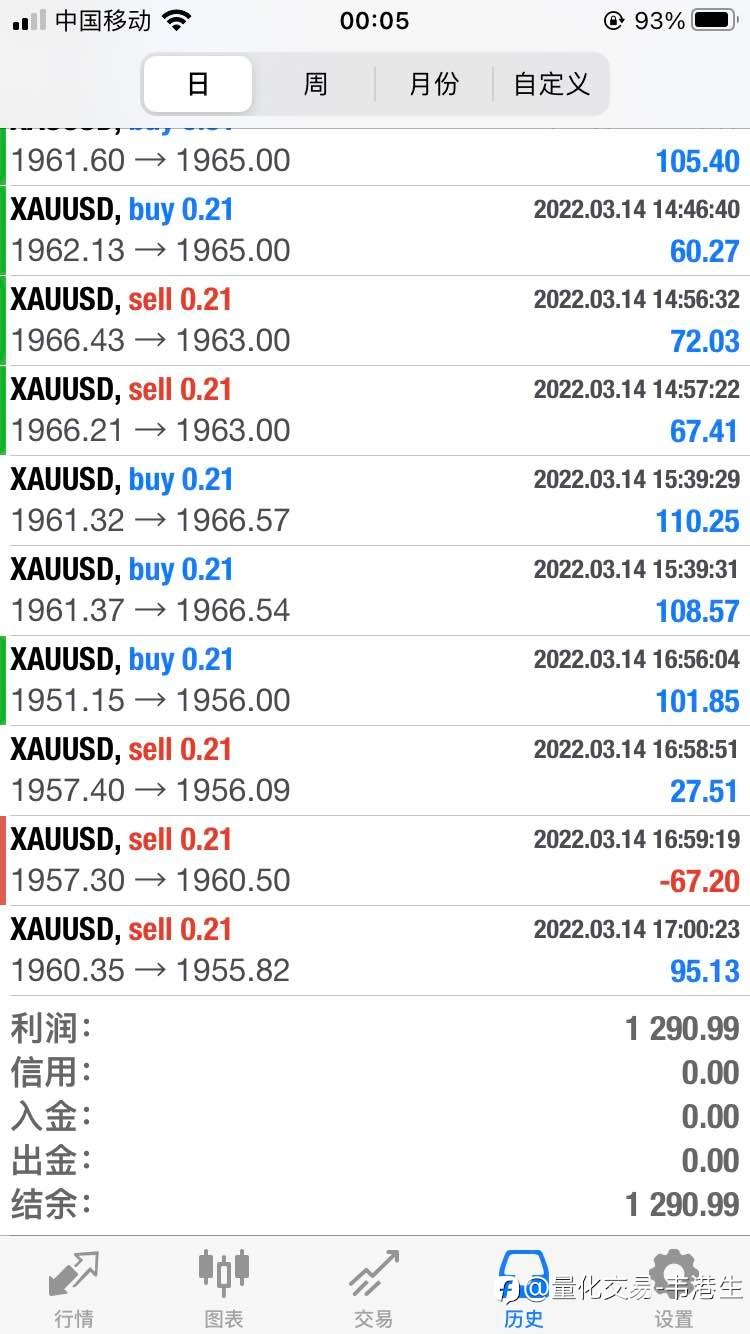Open the sell trade with 72.03 profit
This screenshot has height=1334, width=750.
point(375,321)
